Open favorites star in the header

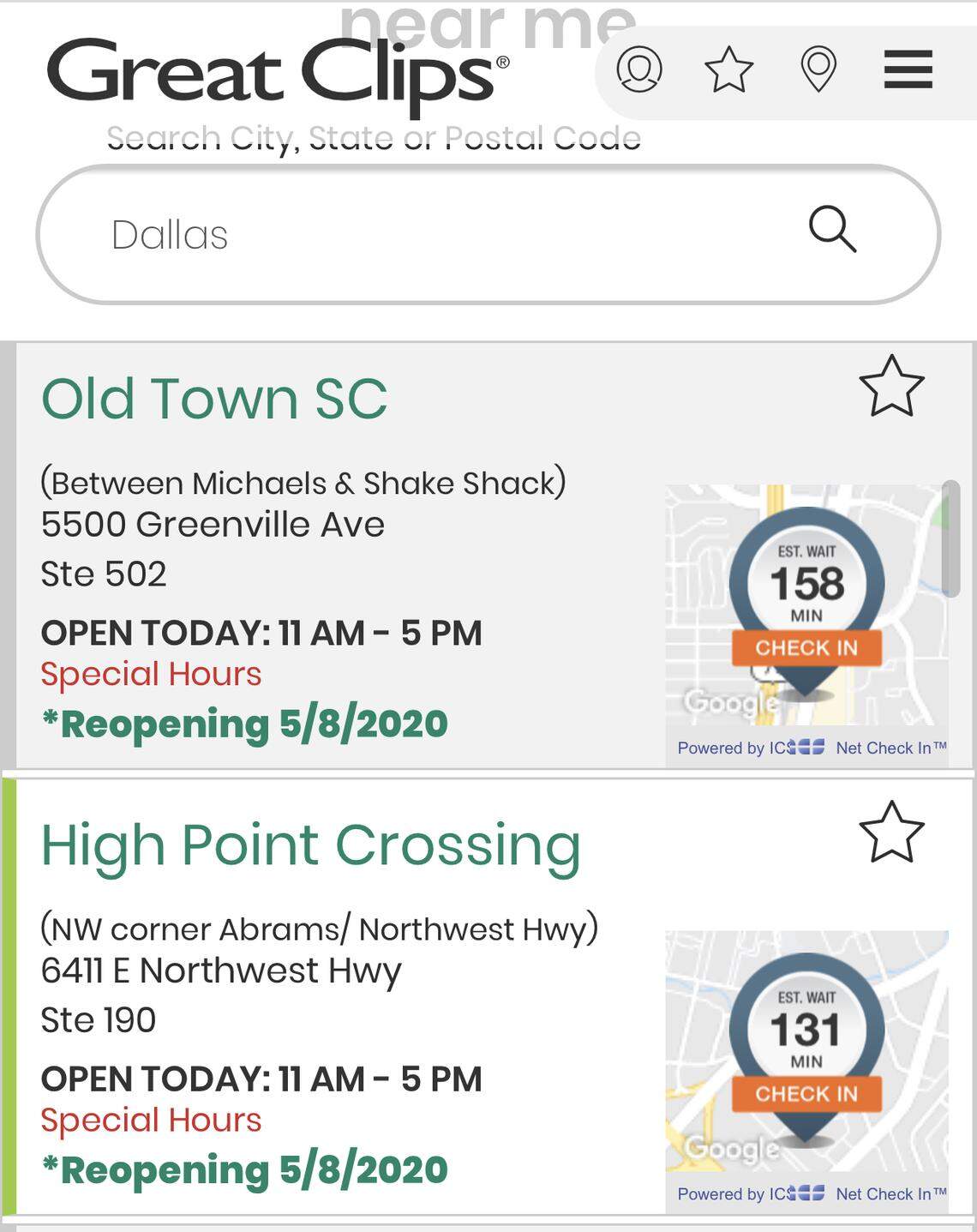(728, 69)
